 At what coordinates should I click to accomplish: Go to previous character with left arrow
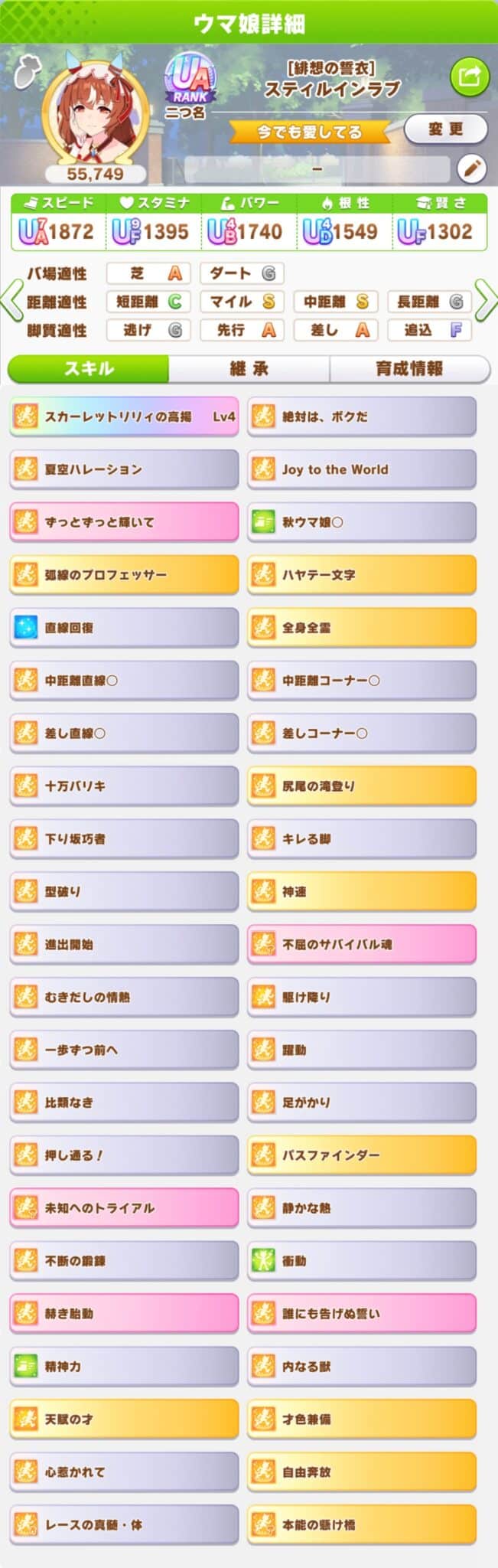(11, 300)
